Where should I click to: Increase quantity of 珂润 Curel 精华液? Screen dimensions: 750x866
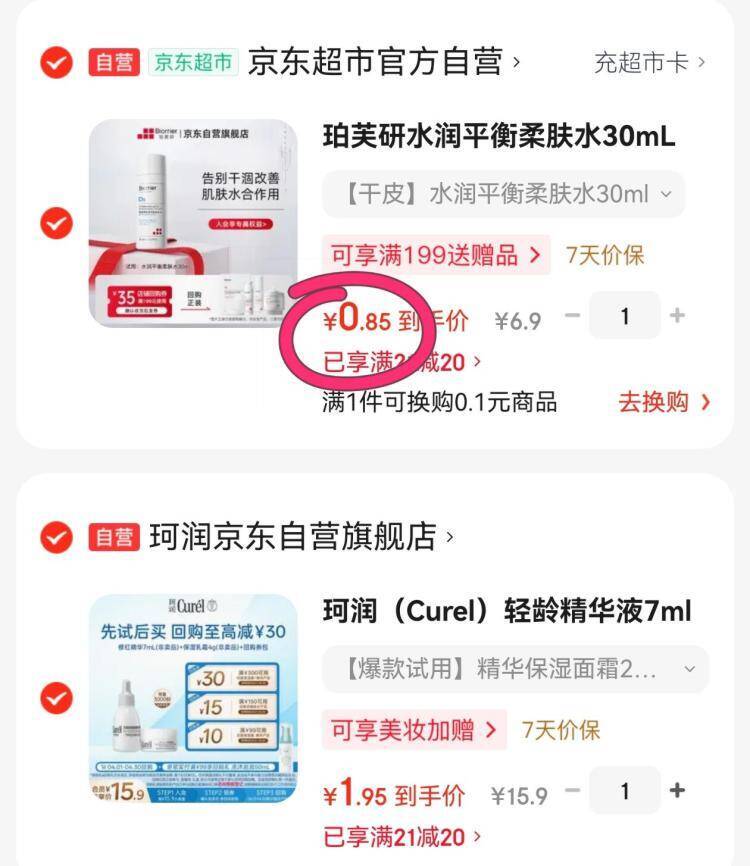677,791
